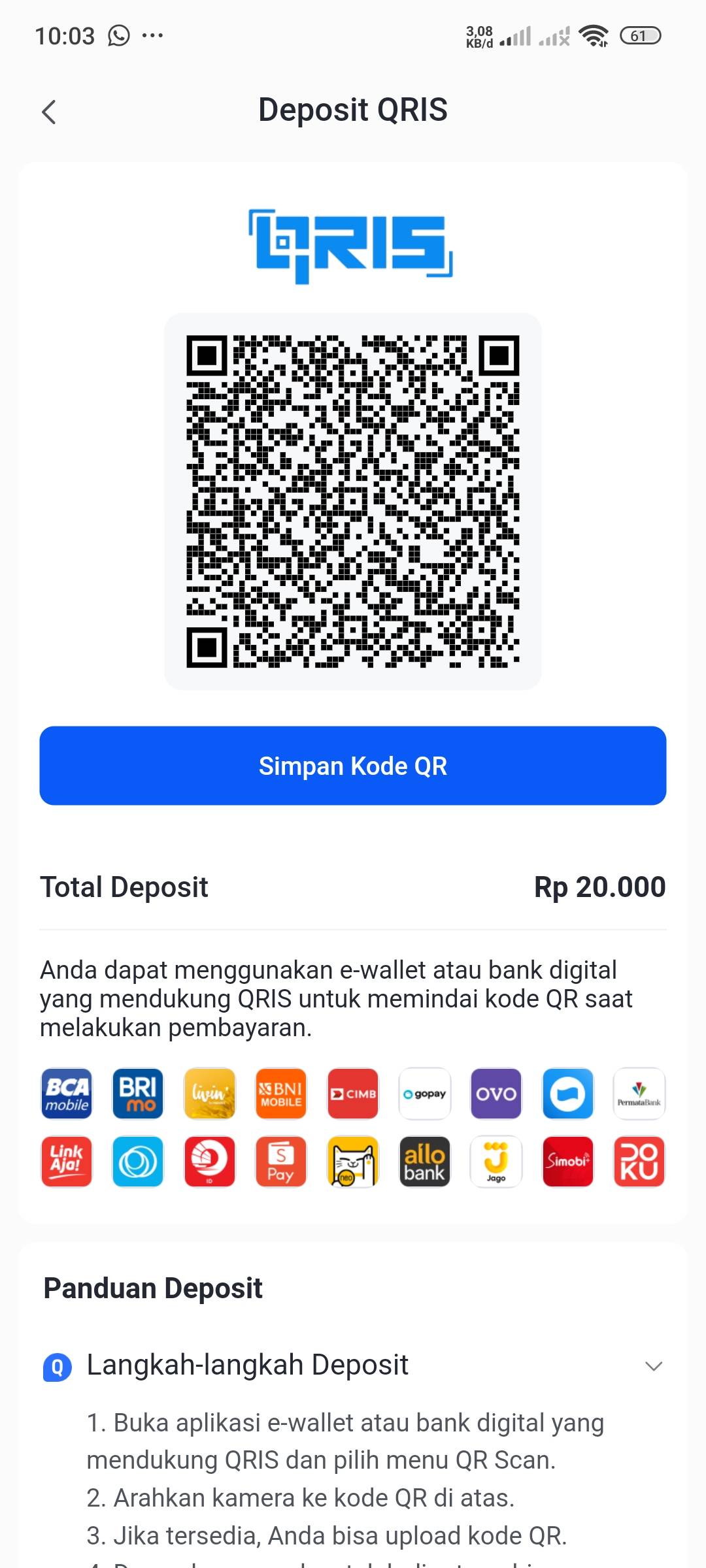706x1568 pixels.
Task: Select the ShopeePay icon
Action: click(280, 1162)
